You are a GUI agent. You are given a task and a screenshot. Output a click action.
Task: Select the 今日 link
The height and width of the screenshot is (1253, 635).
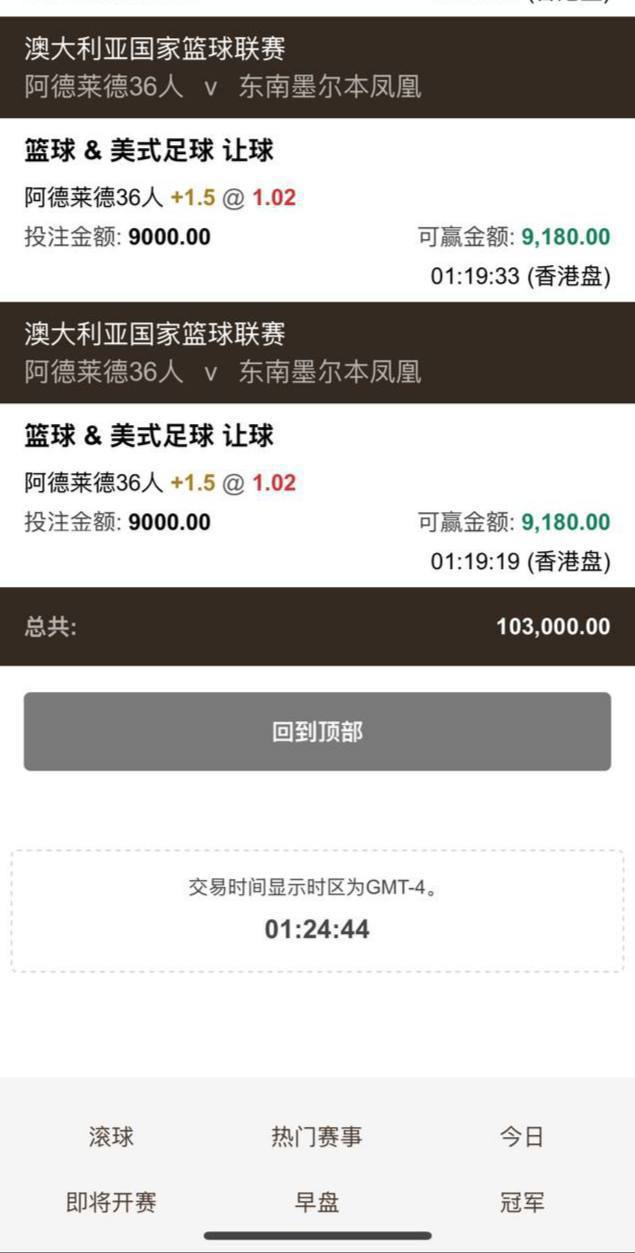point(522,1136)
